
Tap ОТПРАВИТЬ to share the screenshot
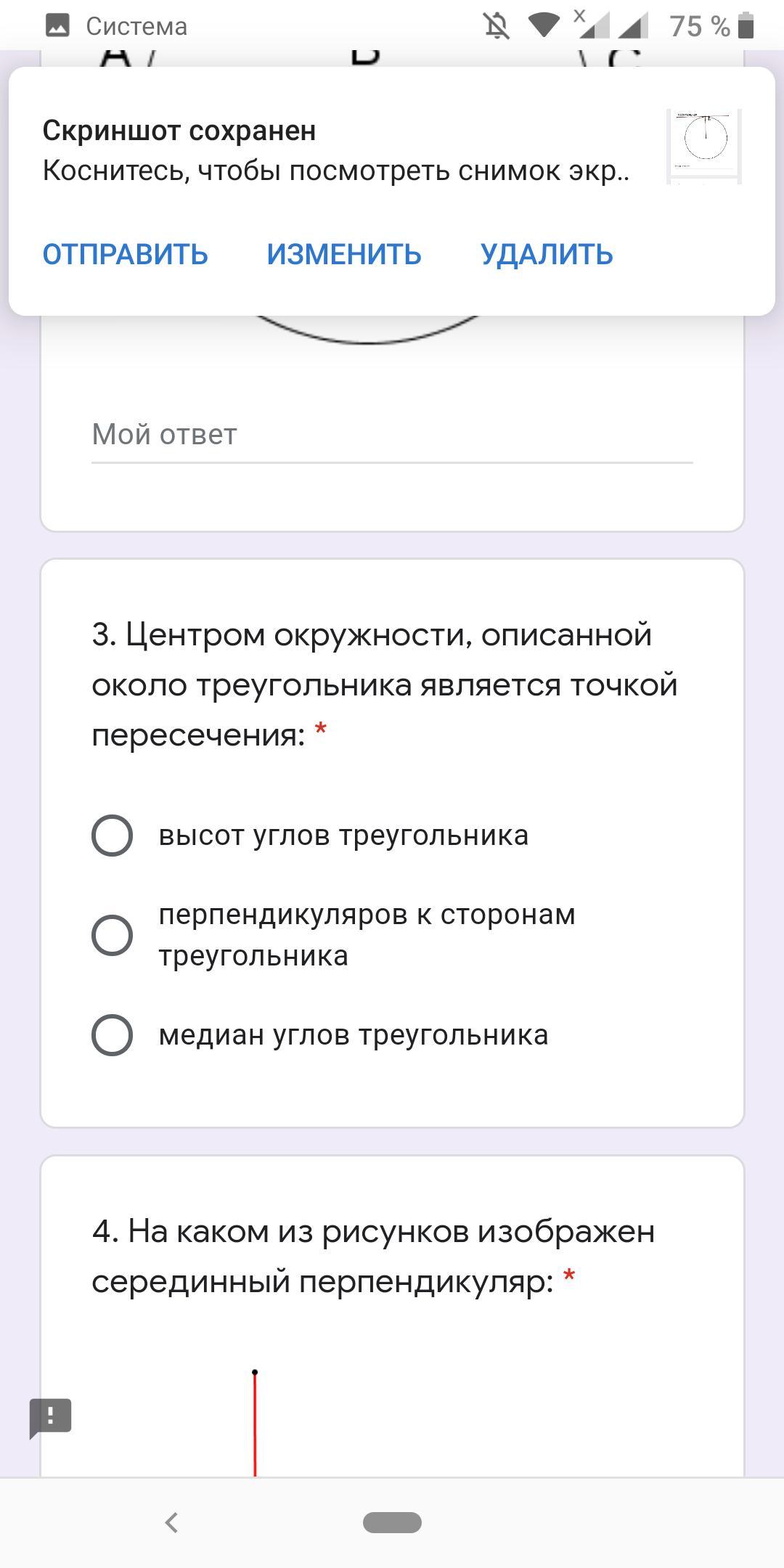(x=125, y=255)
